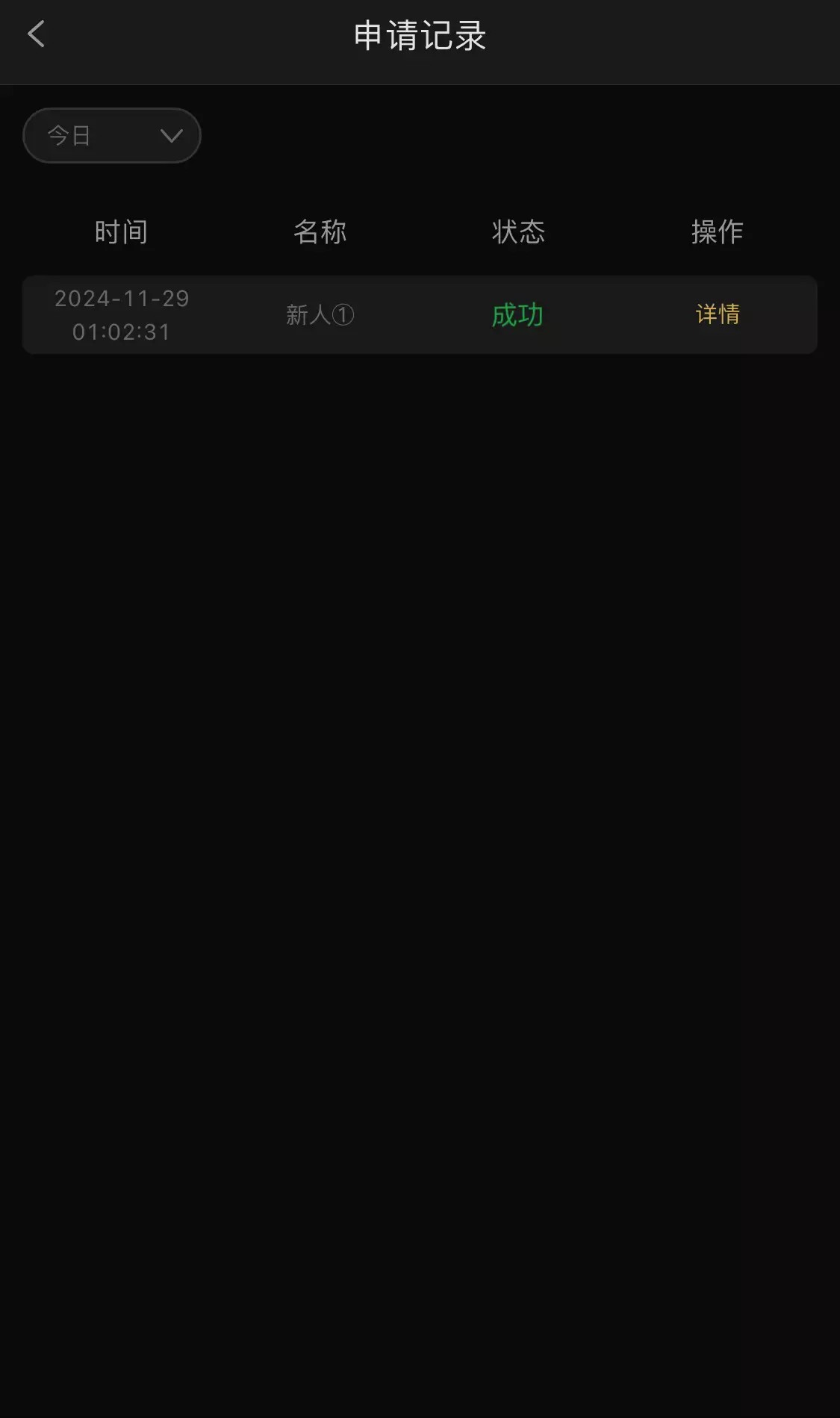Tap the chevron icon in the 今日 filter
840x1418 pixels.
(x=170, y=135)
